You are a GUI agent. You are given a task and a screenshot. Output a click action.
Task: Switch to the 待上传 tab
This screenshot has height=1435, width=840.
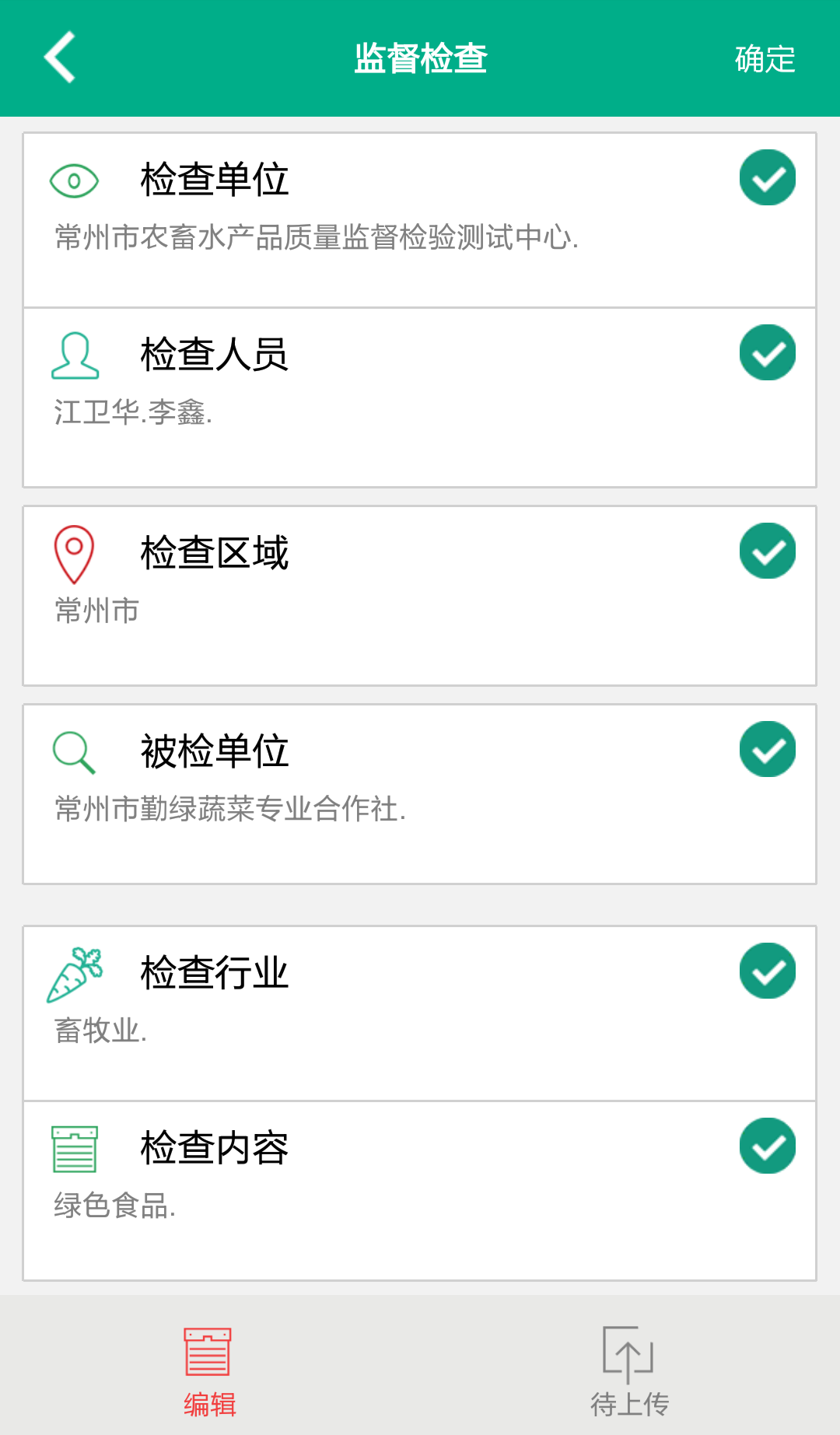(x=629, y=1372)
